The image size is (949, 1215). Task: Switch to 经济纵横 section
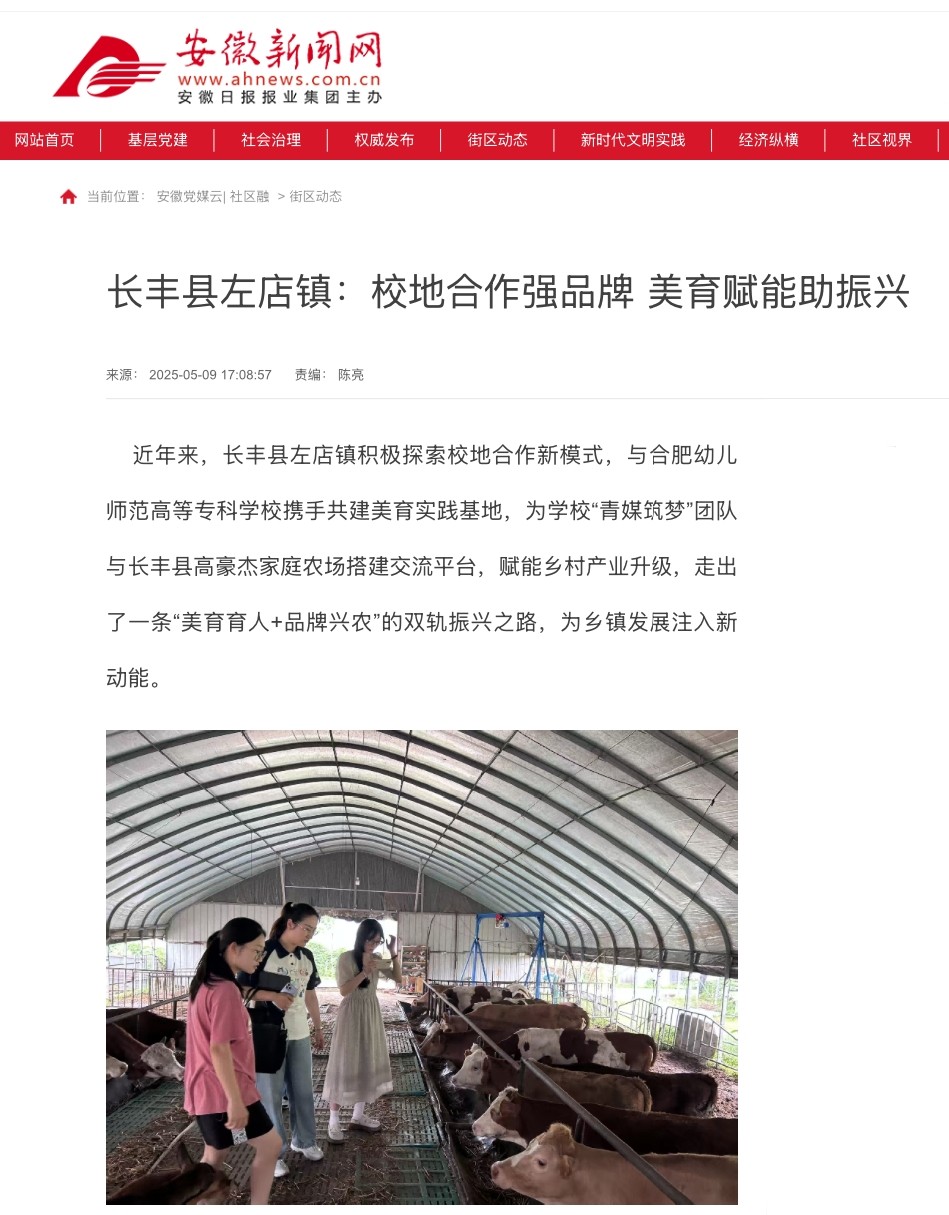(768, 140)
